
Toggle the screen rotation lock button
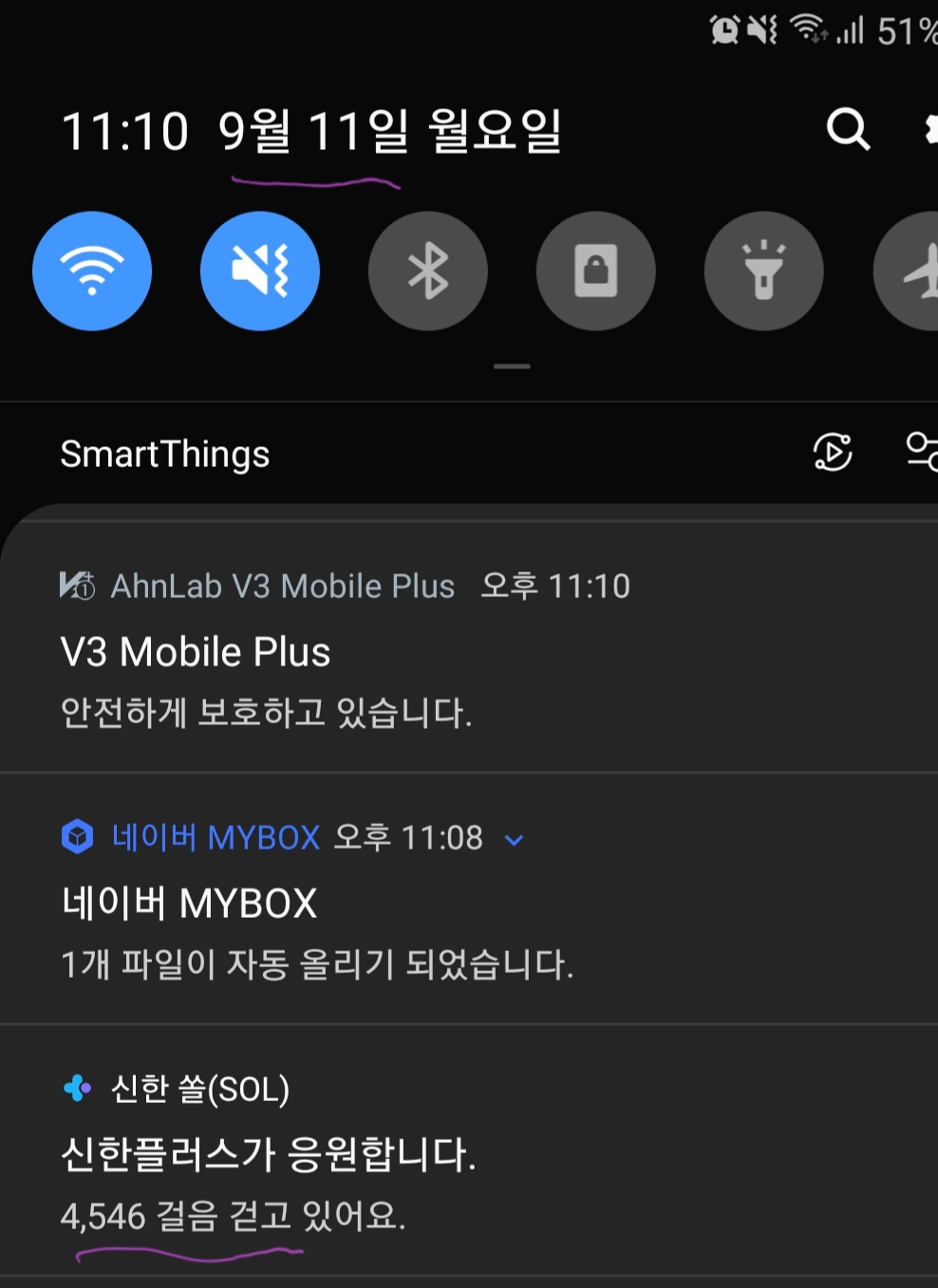tap(596, 271)
